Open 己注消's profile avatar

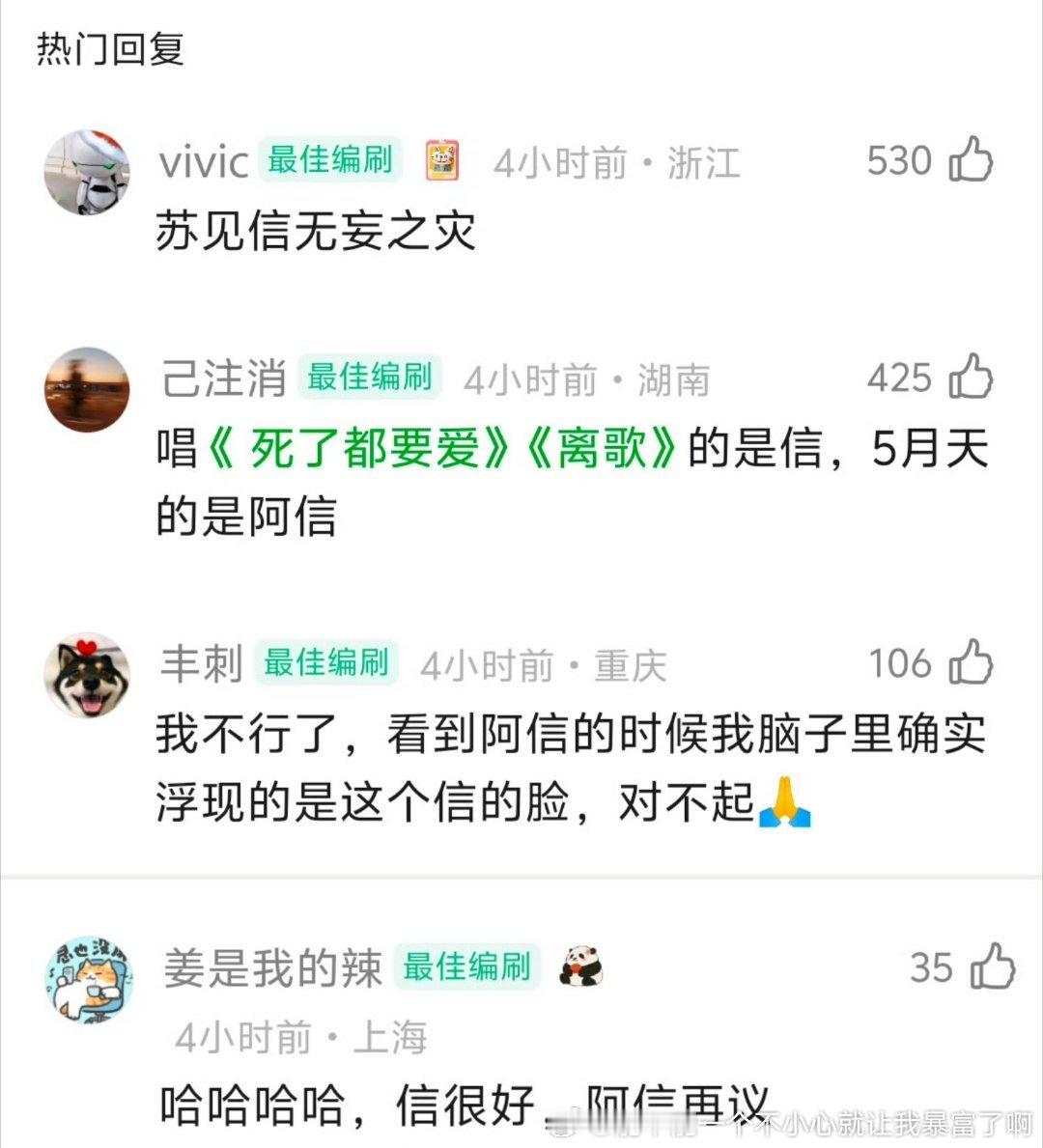[x=87, y=389]
